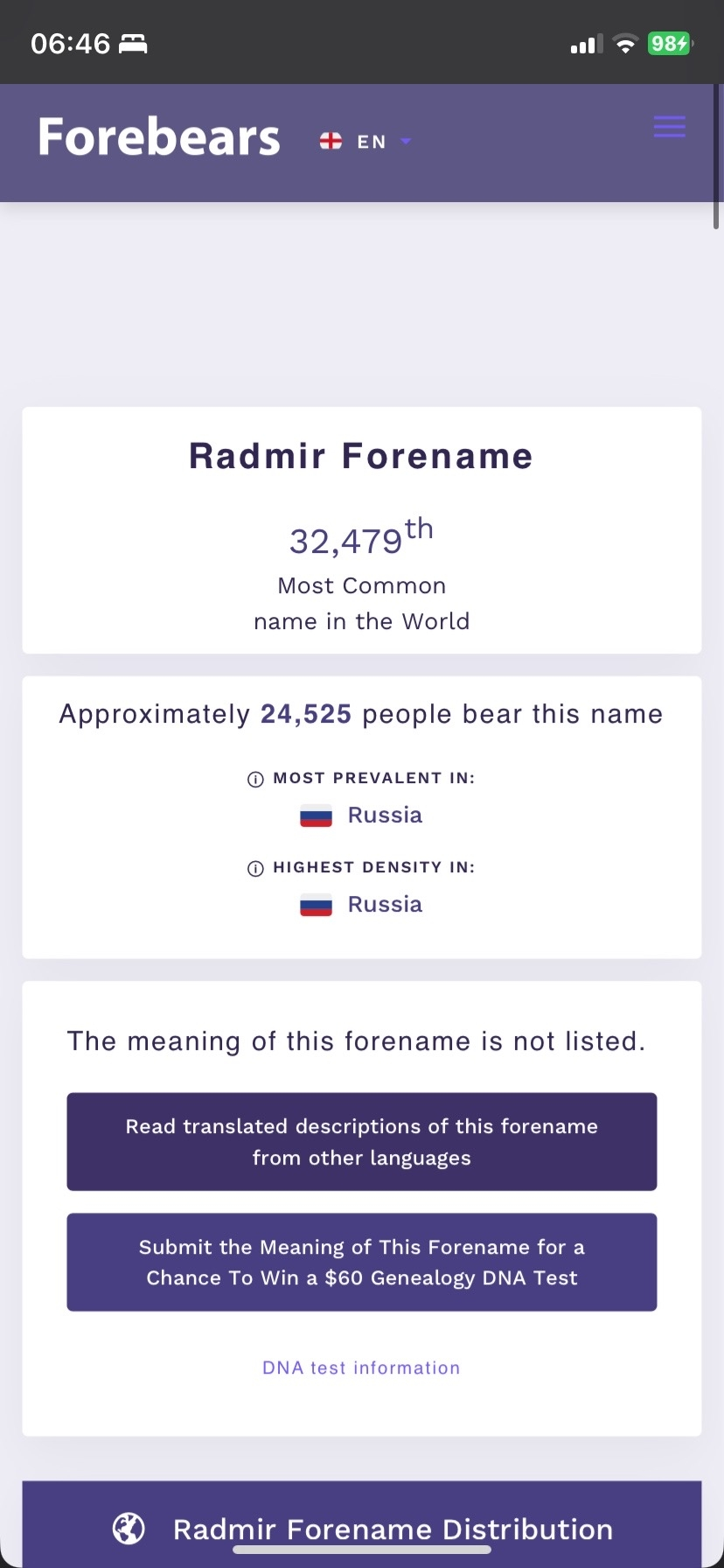Show info for Most Prevalent In

[x=255, y=780]
